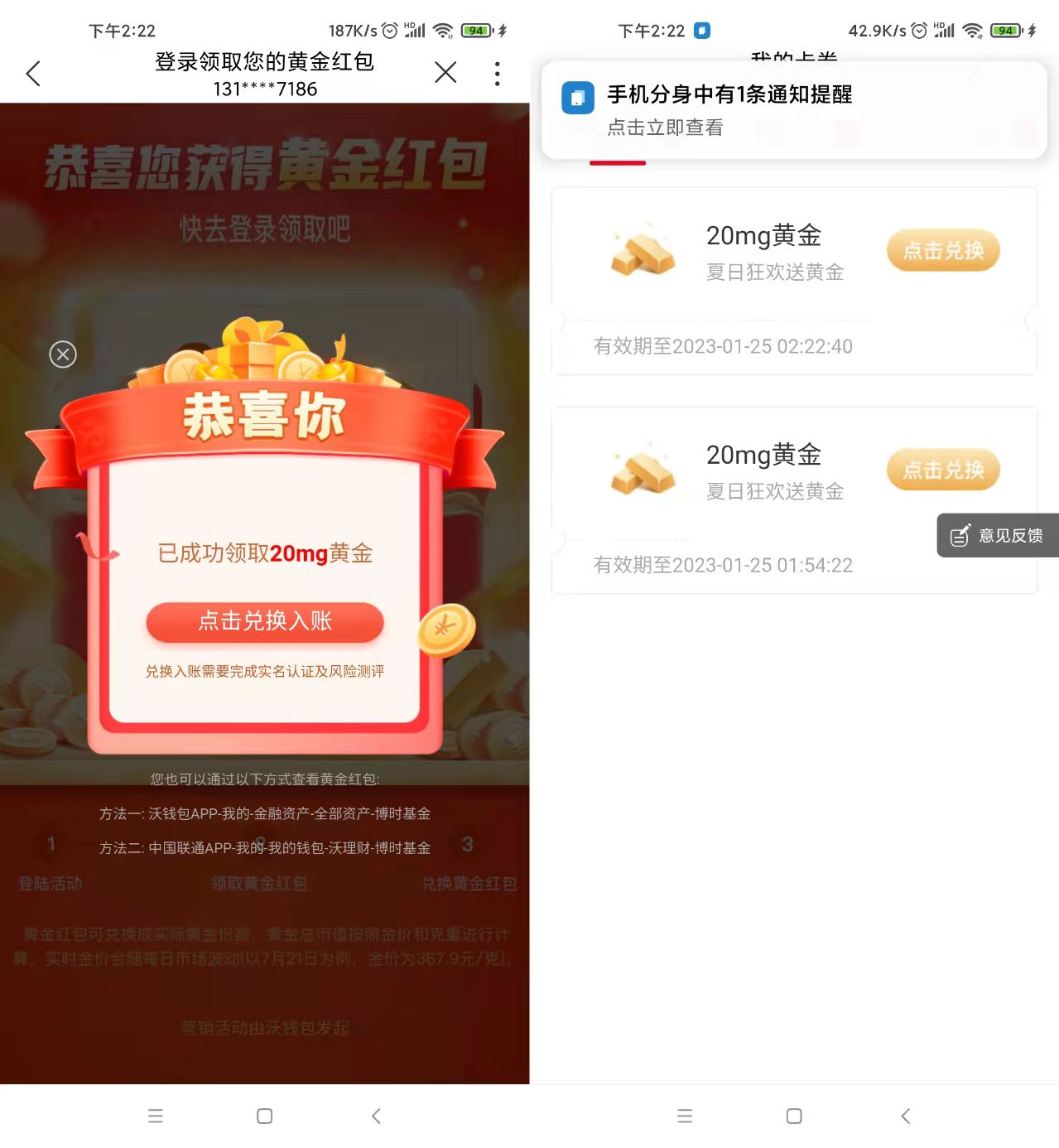This screenshot has height=1148, width=1059.
Task: Close the login gold red packet webpage
Action: (445, 73)
